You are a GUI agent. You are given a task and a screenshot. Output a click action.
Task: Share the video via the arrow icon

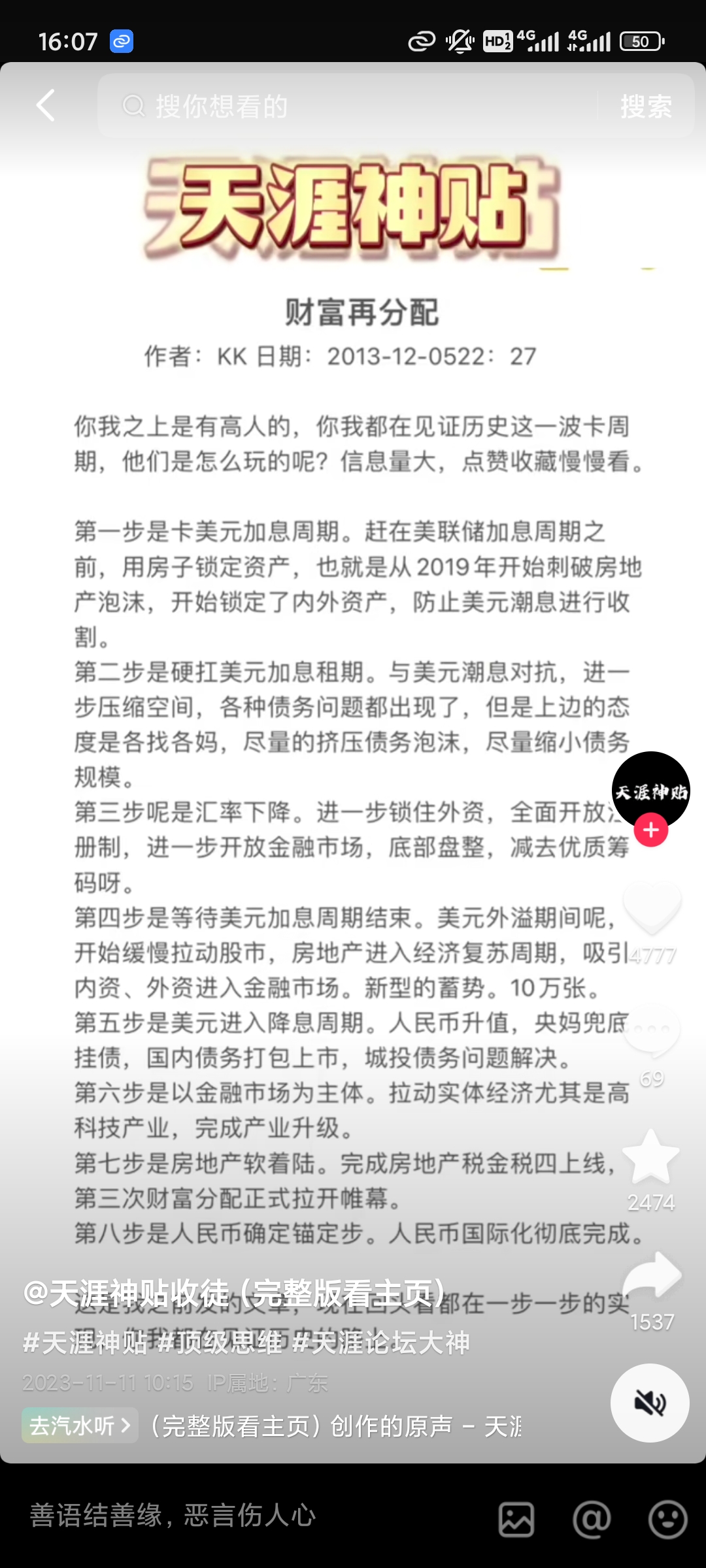tap(652, 1275)
